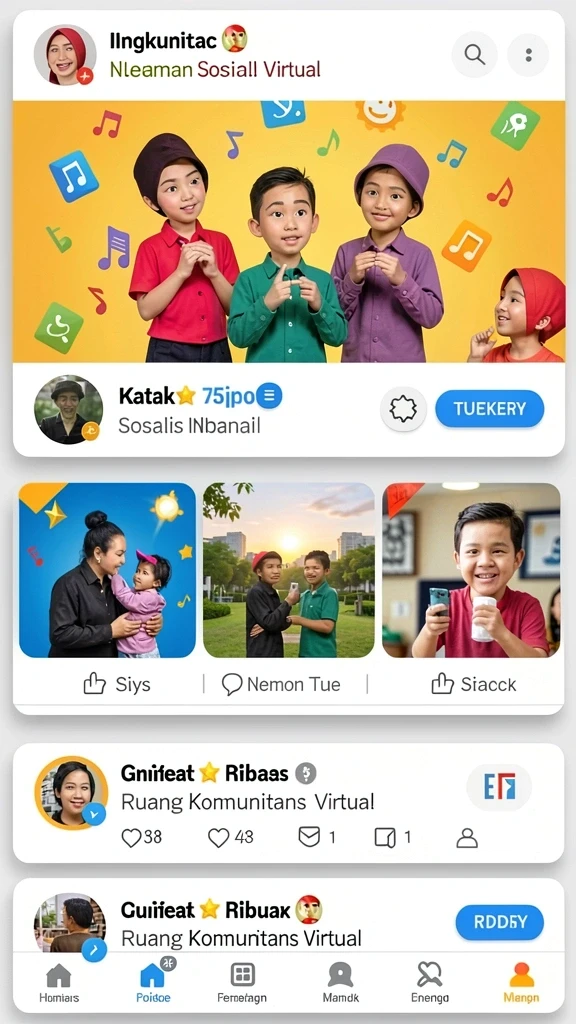Open the three-dot overflow menu
This screenshot has width=576, height=1024.
[528, 55]
